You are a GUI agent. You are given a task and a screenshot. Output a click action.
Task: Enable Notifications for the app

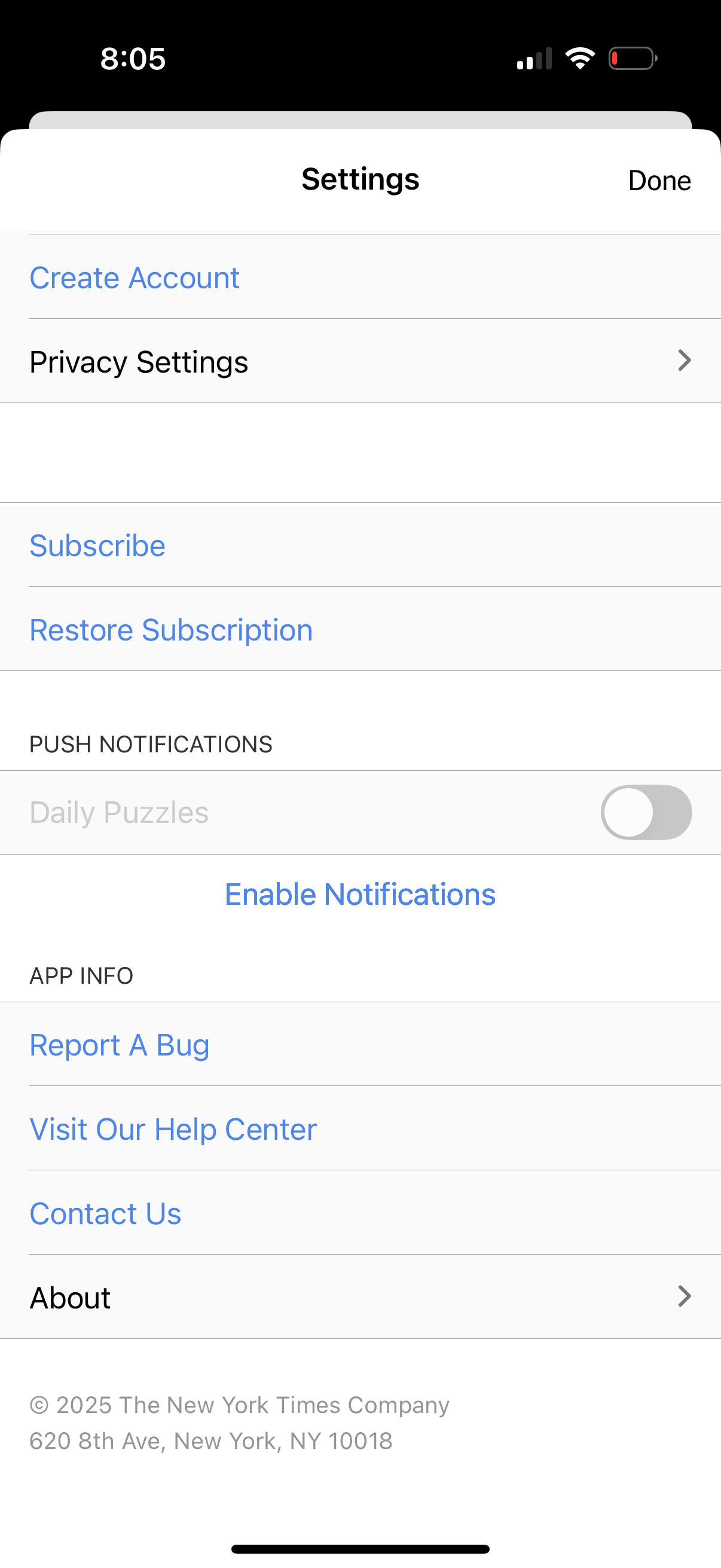tap(360, 893)
